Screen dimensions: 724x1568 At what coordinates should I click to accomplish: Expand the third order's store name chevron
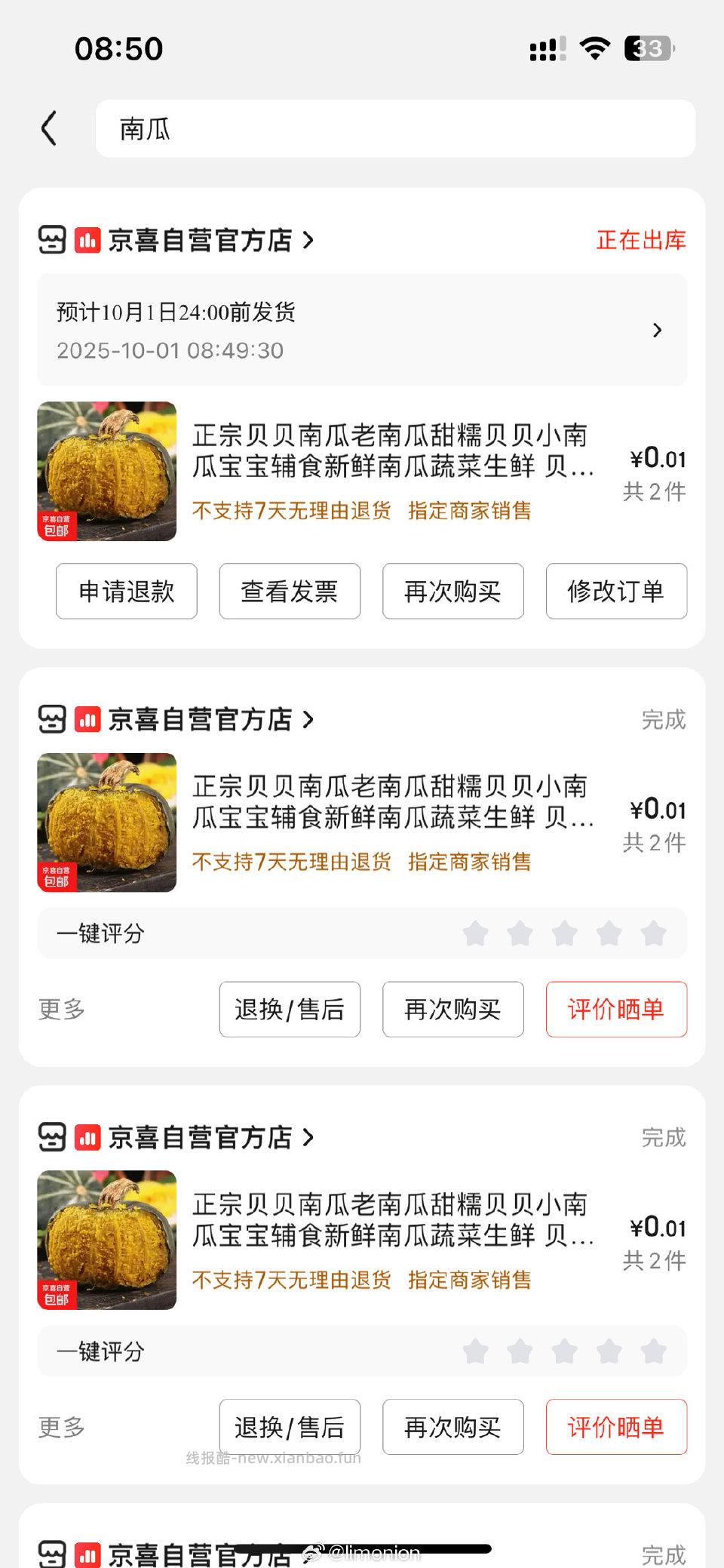308,1138
